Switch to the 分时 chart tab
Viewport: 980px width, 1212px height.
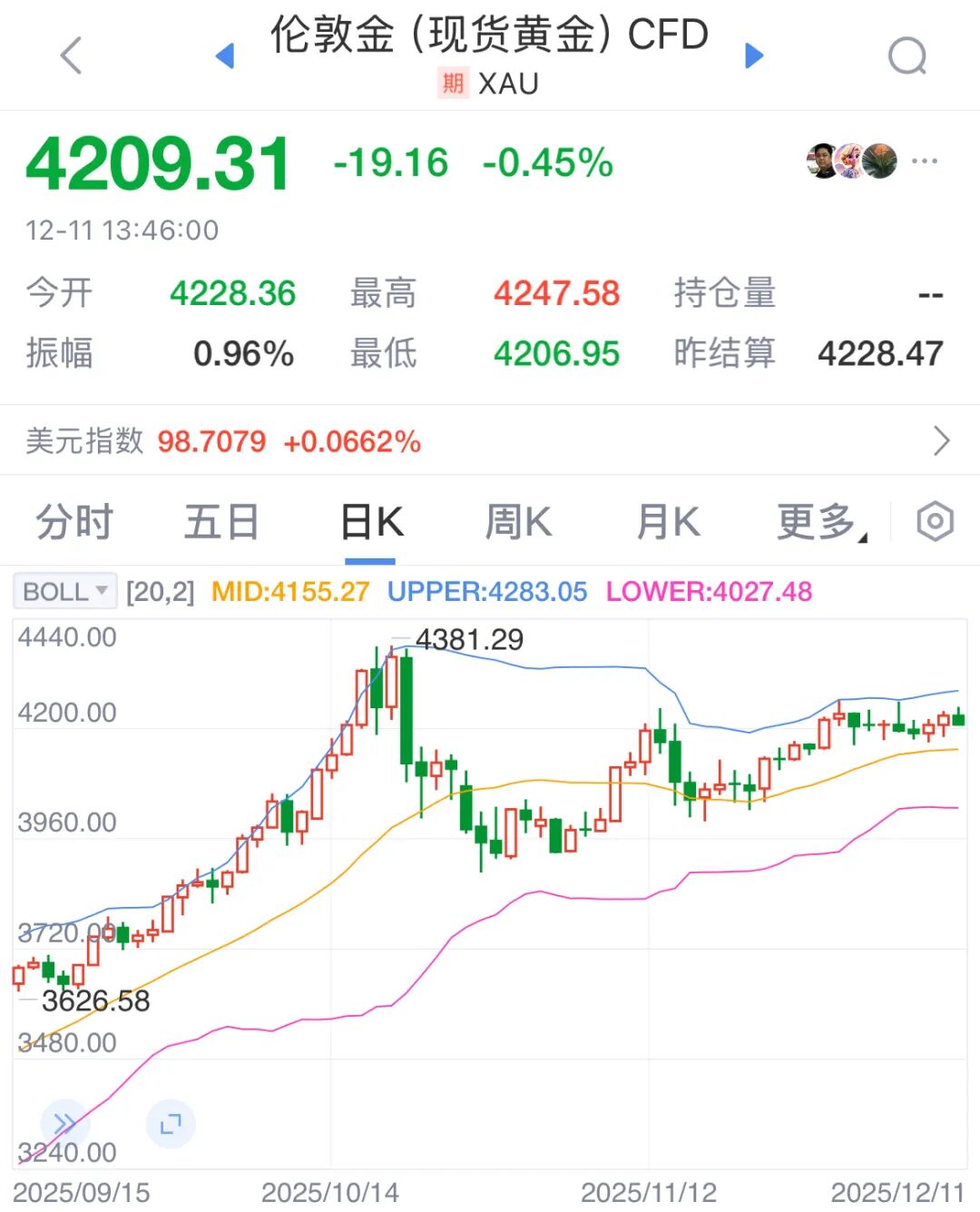click(x=74, y=522)
